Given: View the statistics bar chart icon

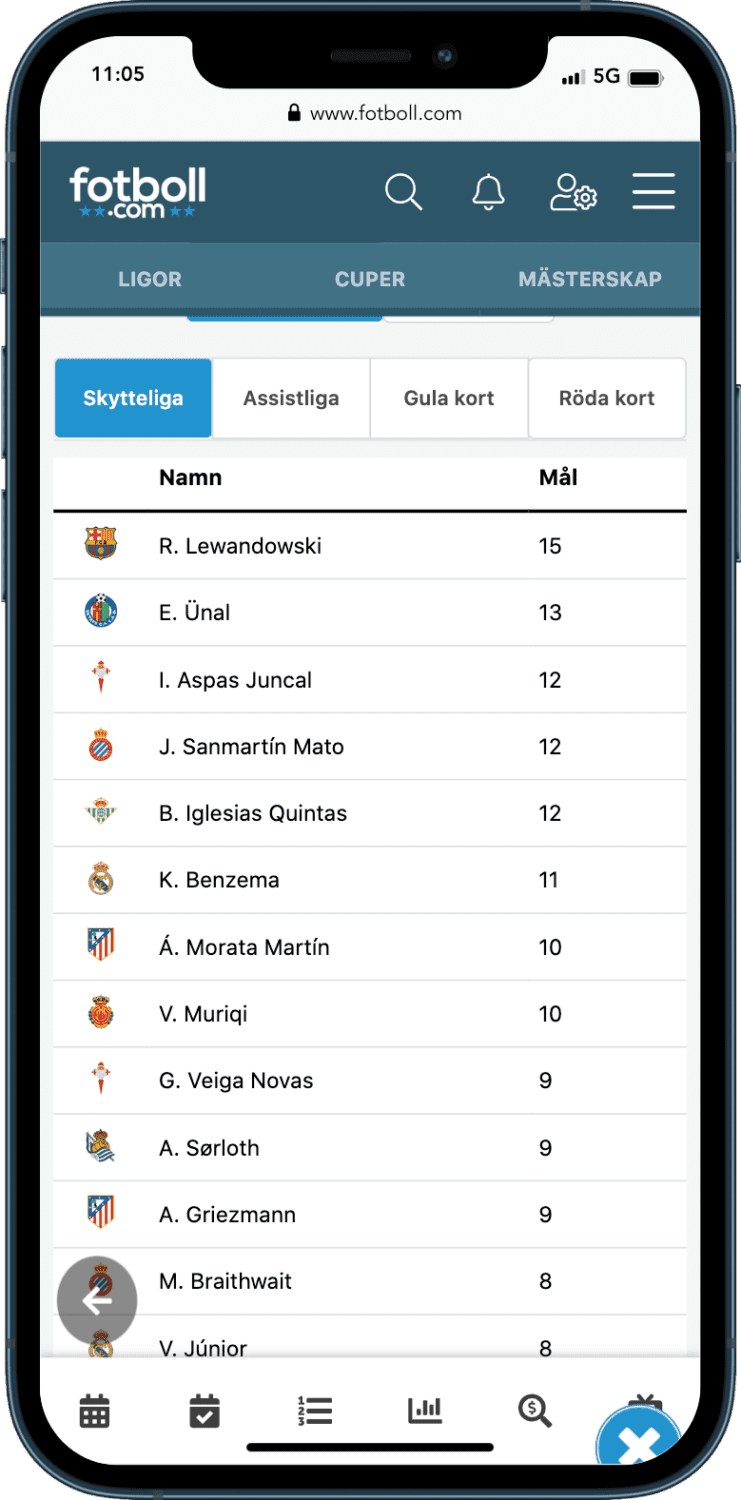Looking at the screenshot, I should 424,1410.
